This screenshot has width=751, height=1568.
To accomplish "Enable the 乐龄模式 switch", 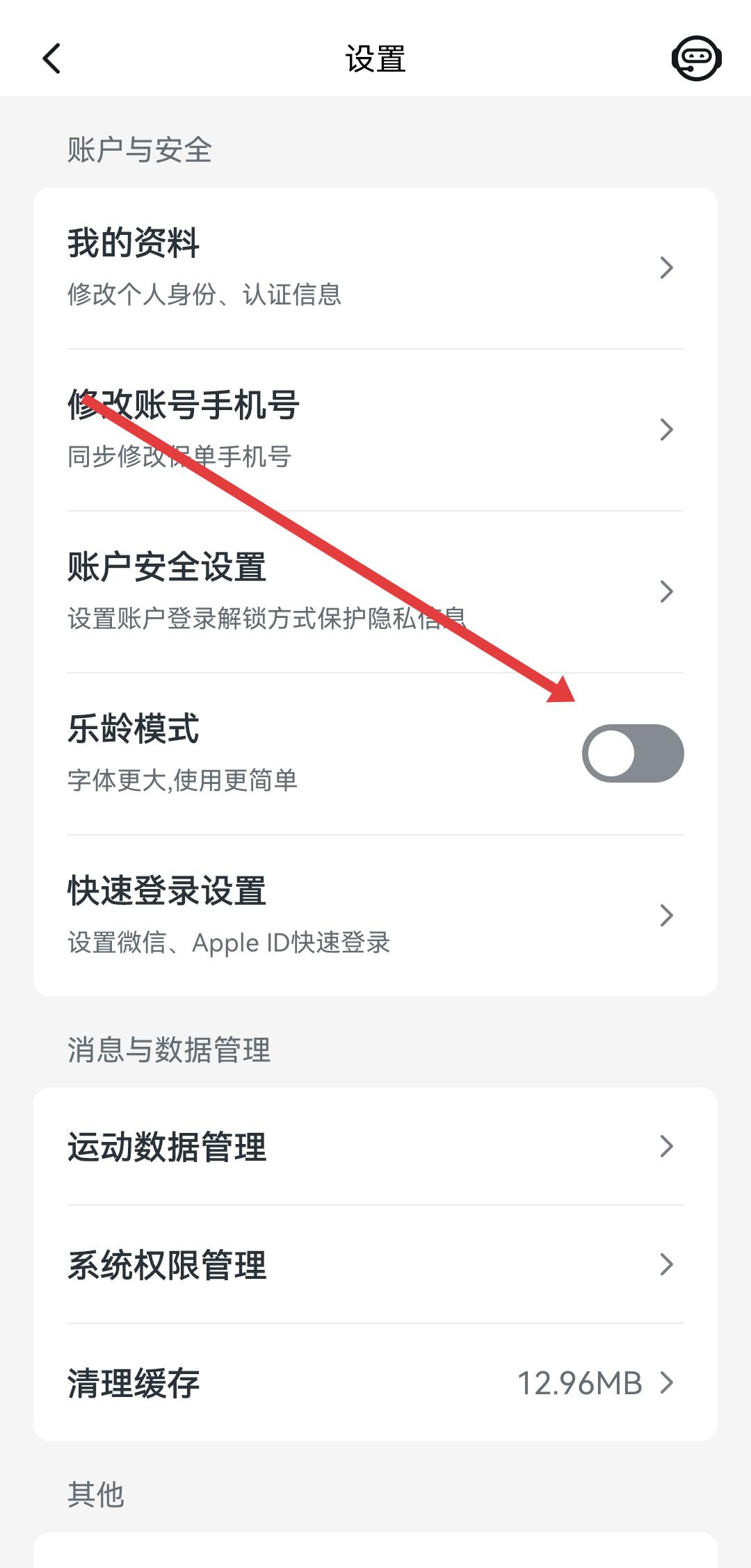I will pyautogui.click(x=632, y=753).
